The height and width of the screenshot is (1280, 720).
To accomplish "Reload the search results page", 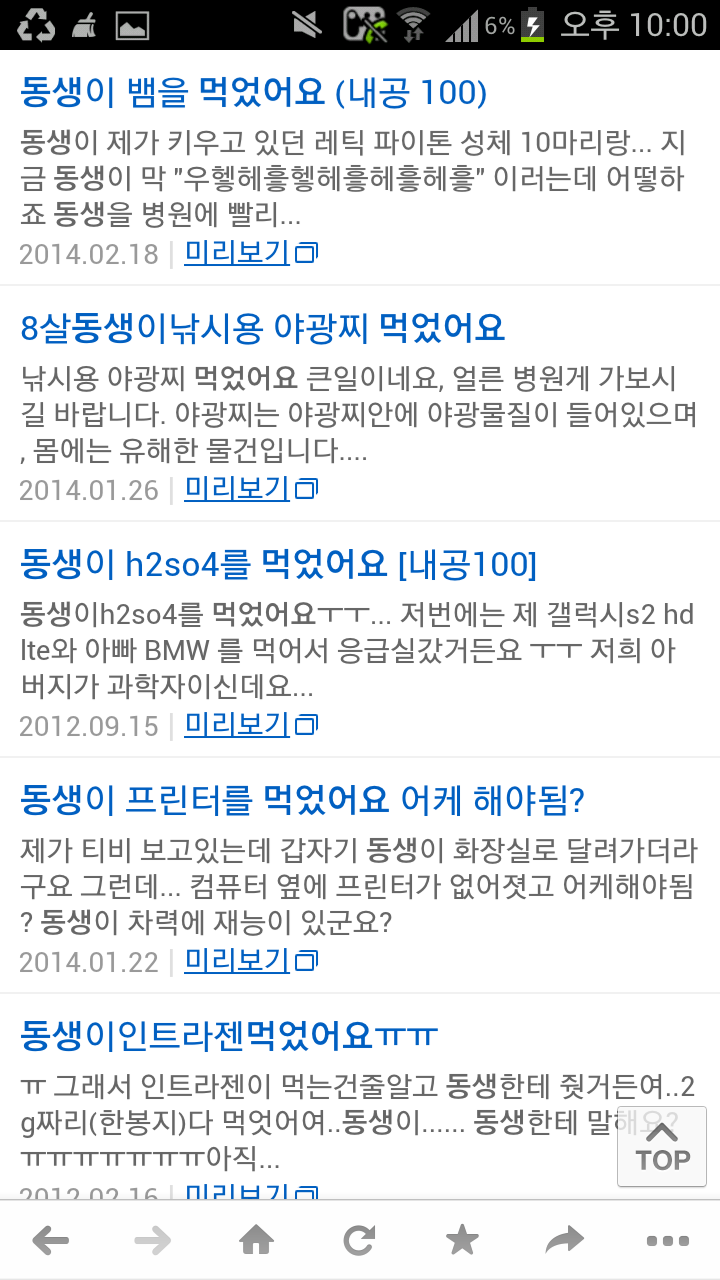I will [360, 1240].
